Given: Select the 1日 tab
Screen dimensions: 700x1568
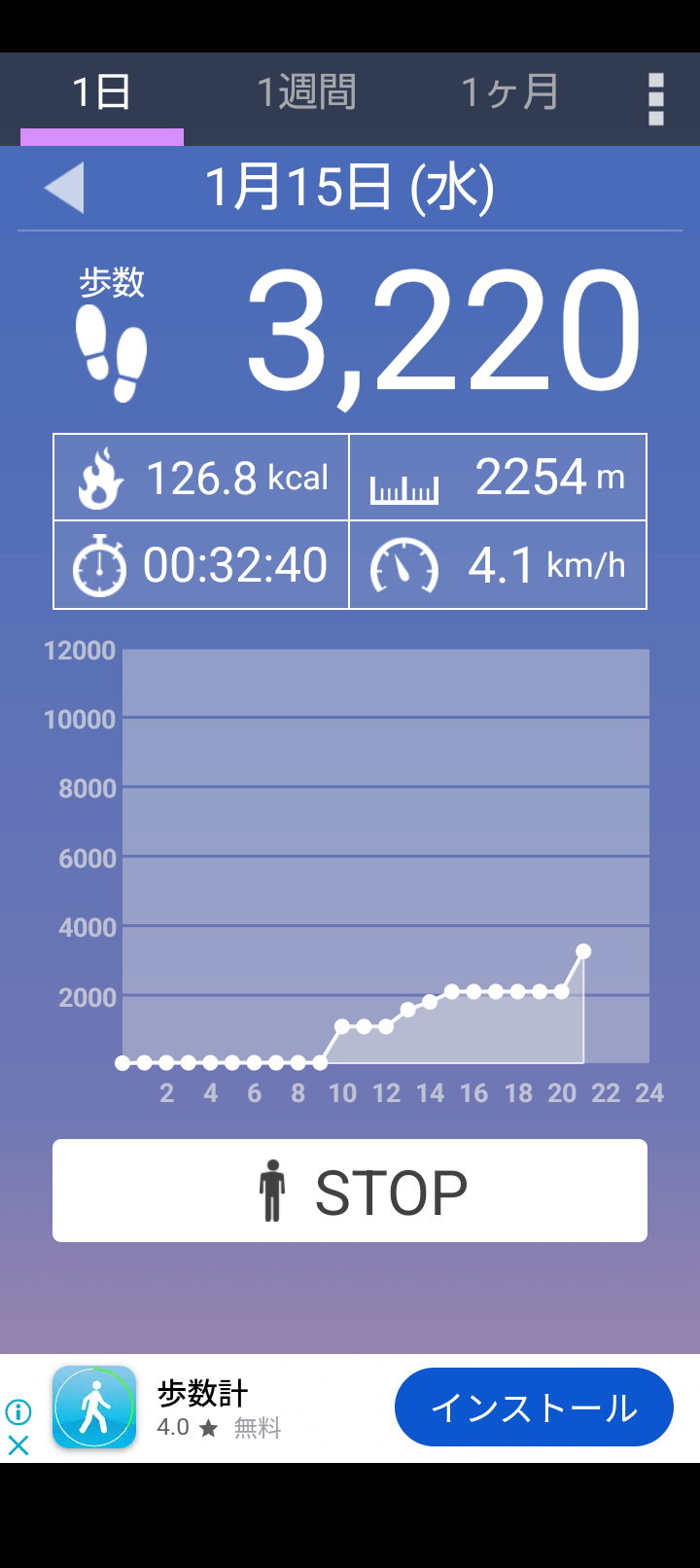Looking at the screenshot, I should pos(102,93).
